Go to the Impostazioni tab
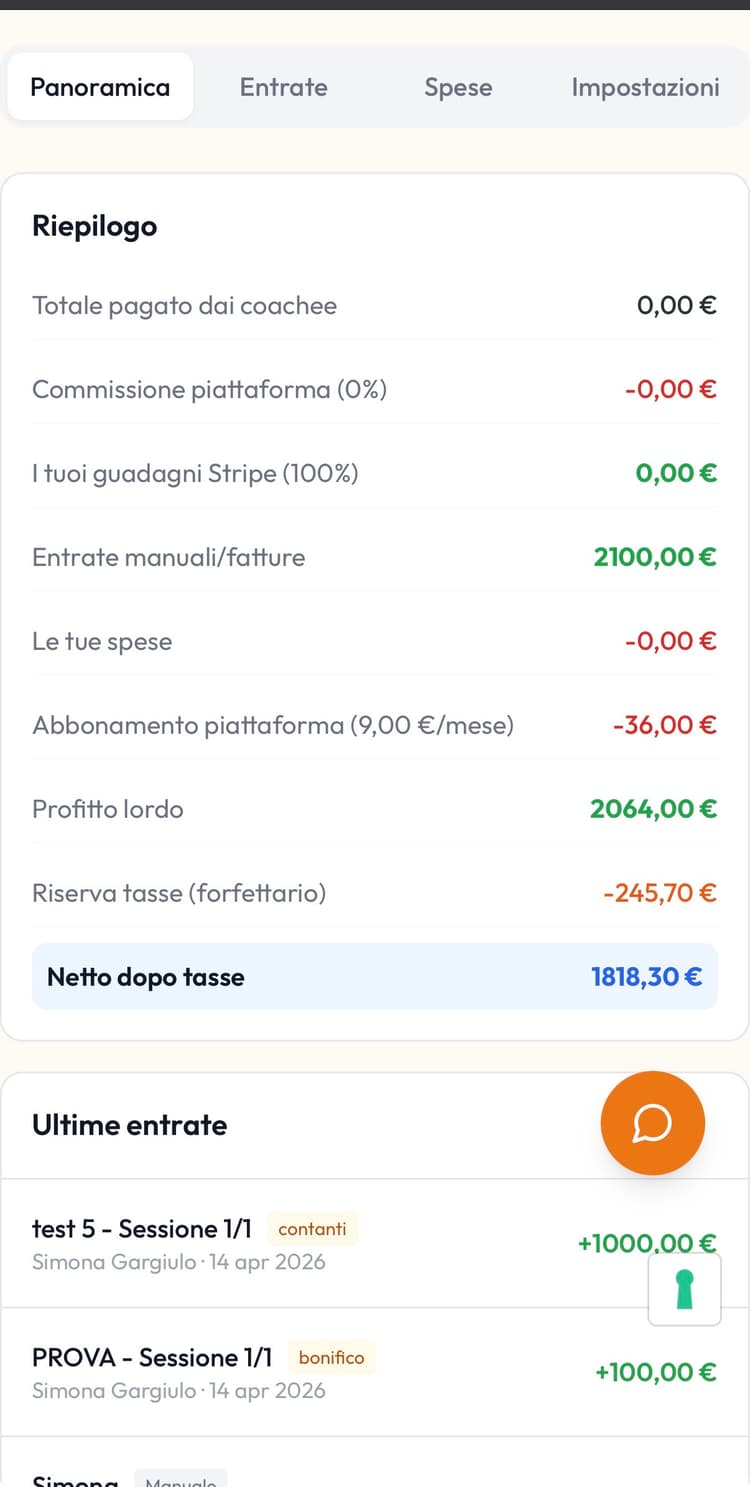This screenshot has height=1487, width=750. (645, 87)
